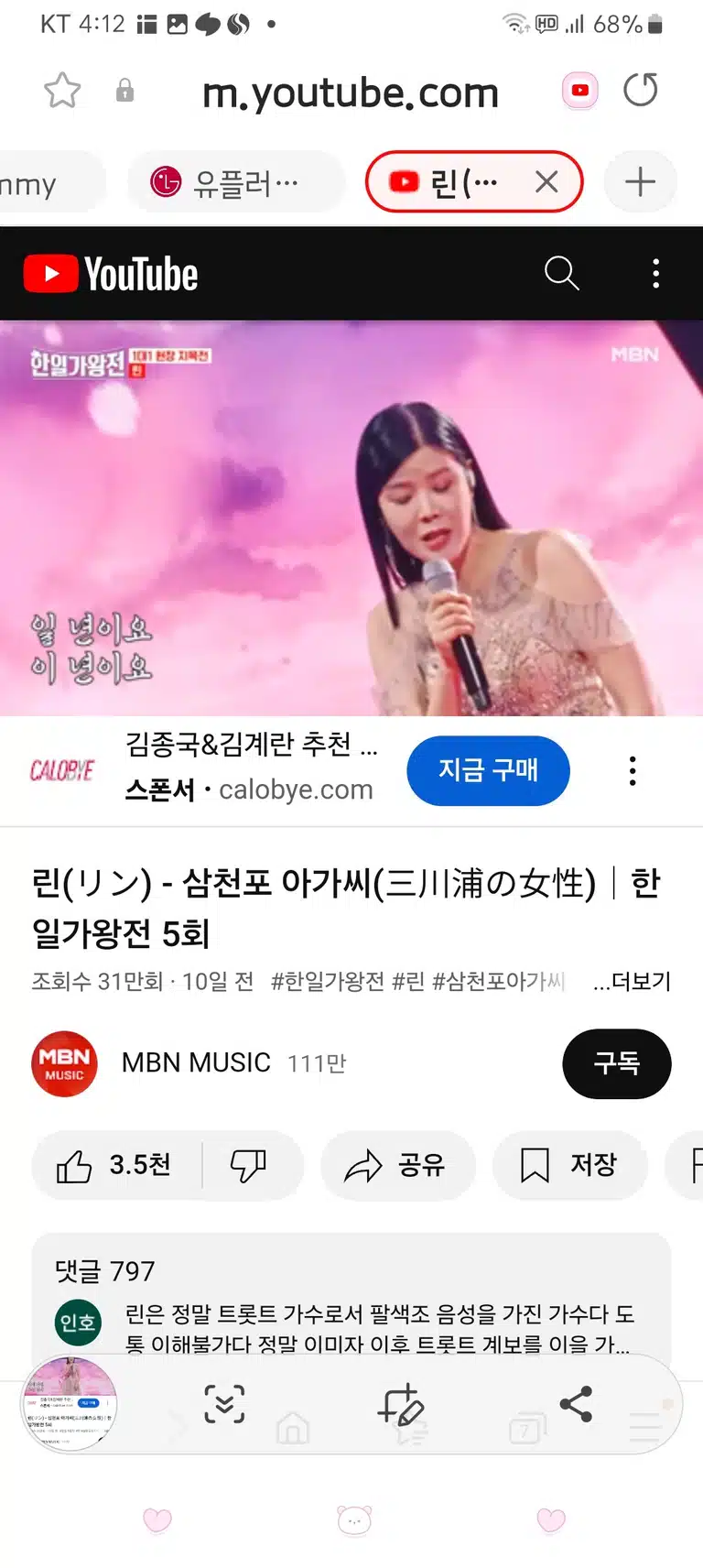Subscribe with the 구독 button
Screen dimensions: 703x1568
coord(616,1063)
